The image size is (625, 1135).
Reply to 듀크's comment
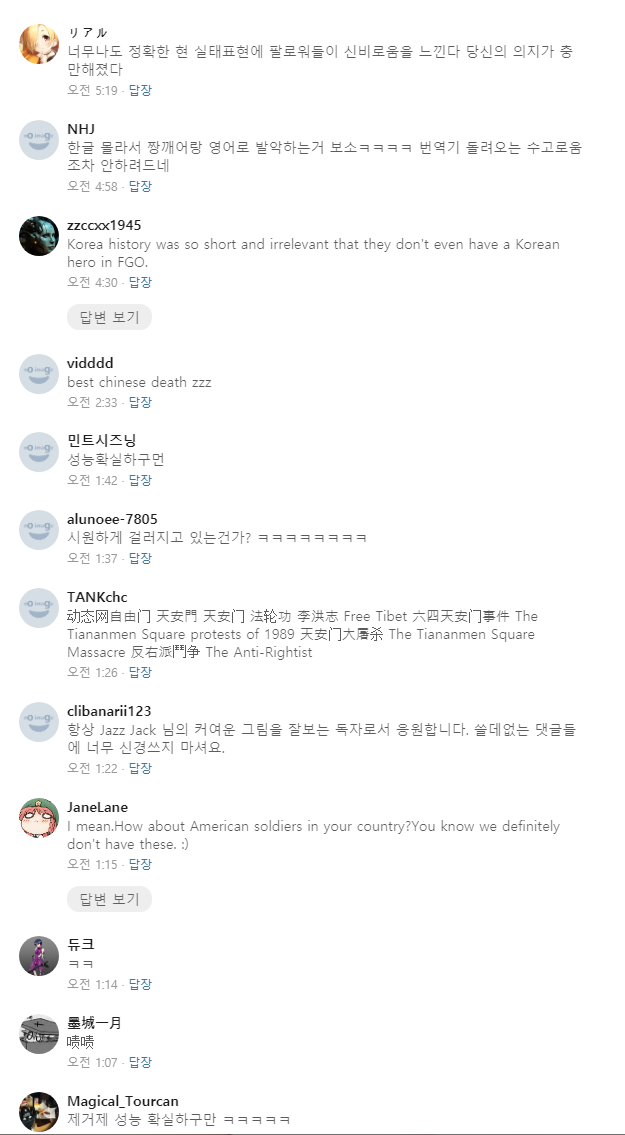(x=140, y=984)
